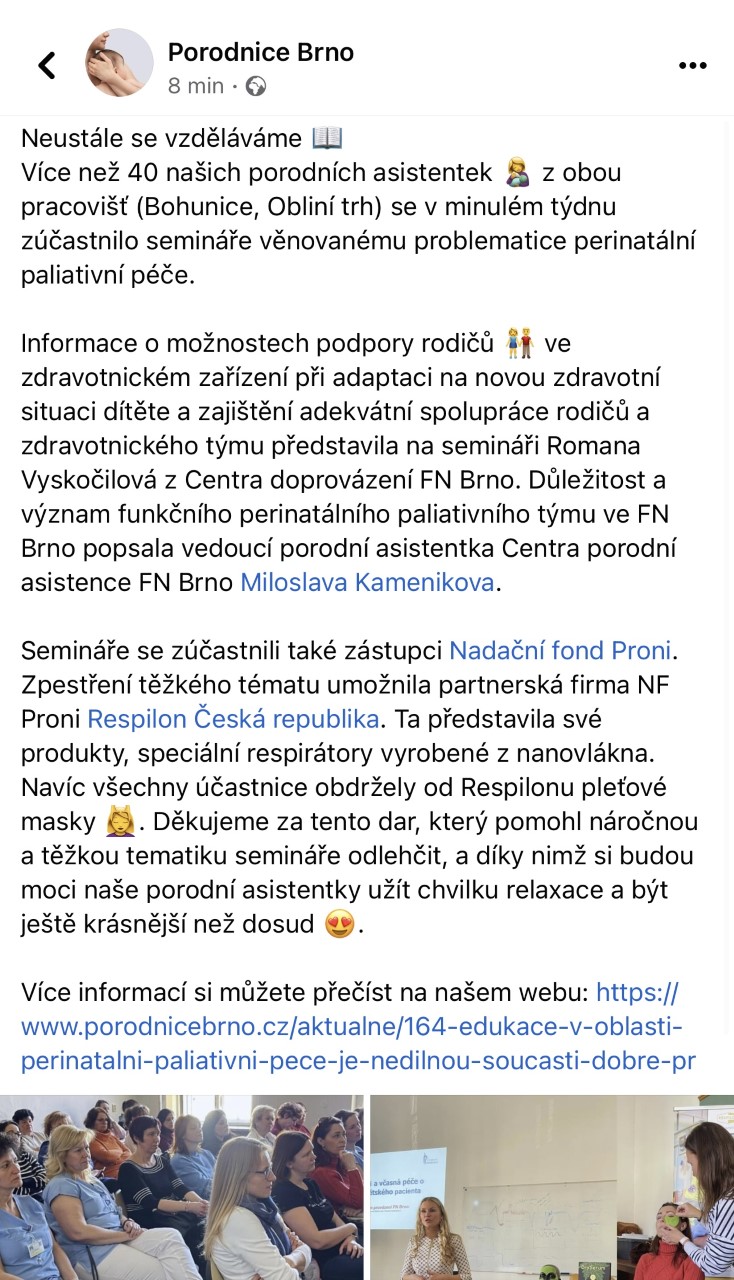Open Miloslava Kamenikova's profile link

point(367,581)
